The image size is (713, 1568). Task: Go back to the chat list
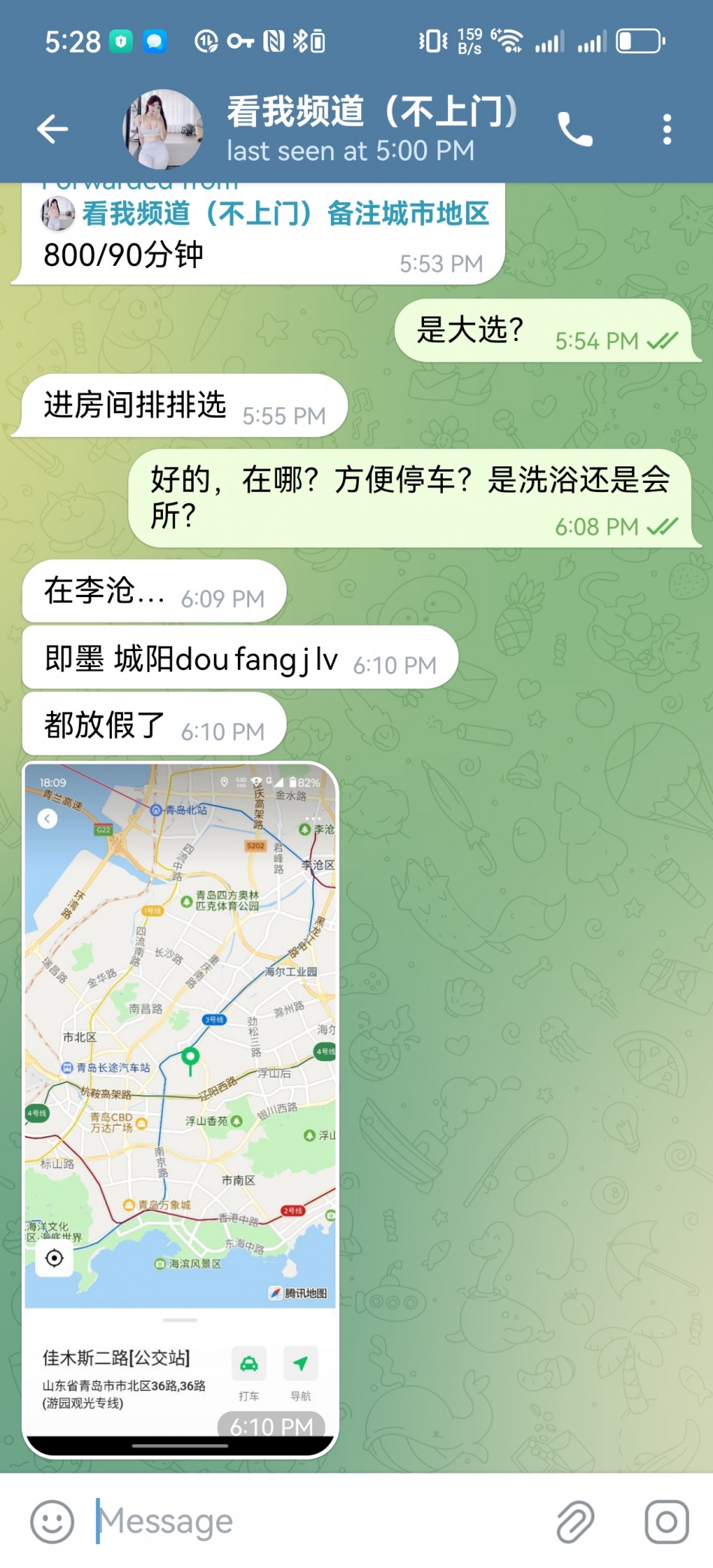(x=53, y=129)
